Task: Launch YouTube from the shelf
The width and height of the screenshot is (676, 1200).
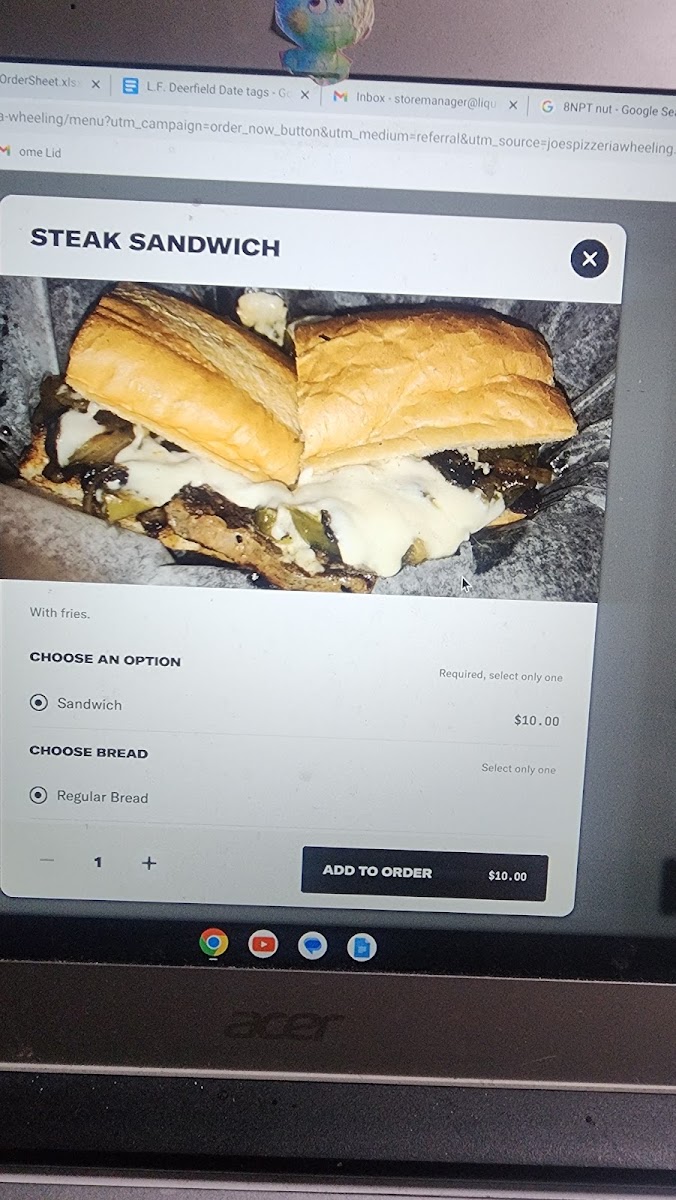Action: (263, 943)
